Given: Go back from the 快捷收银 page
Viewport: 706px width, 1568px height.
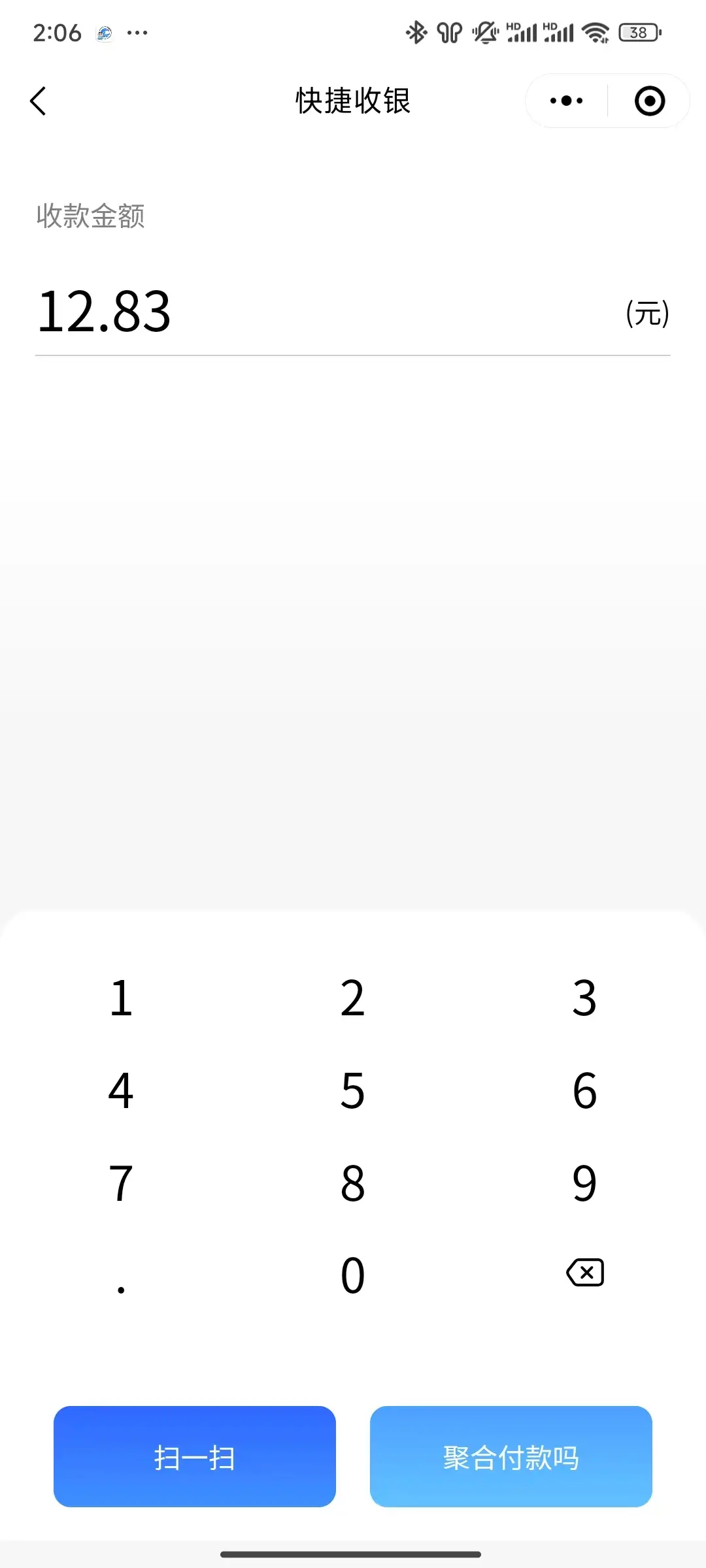Looking at the screenshot, I should click(39, 101).
